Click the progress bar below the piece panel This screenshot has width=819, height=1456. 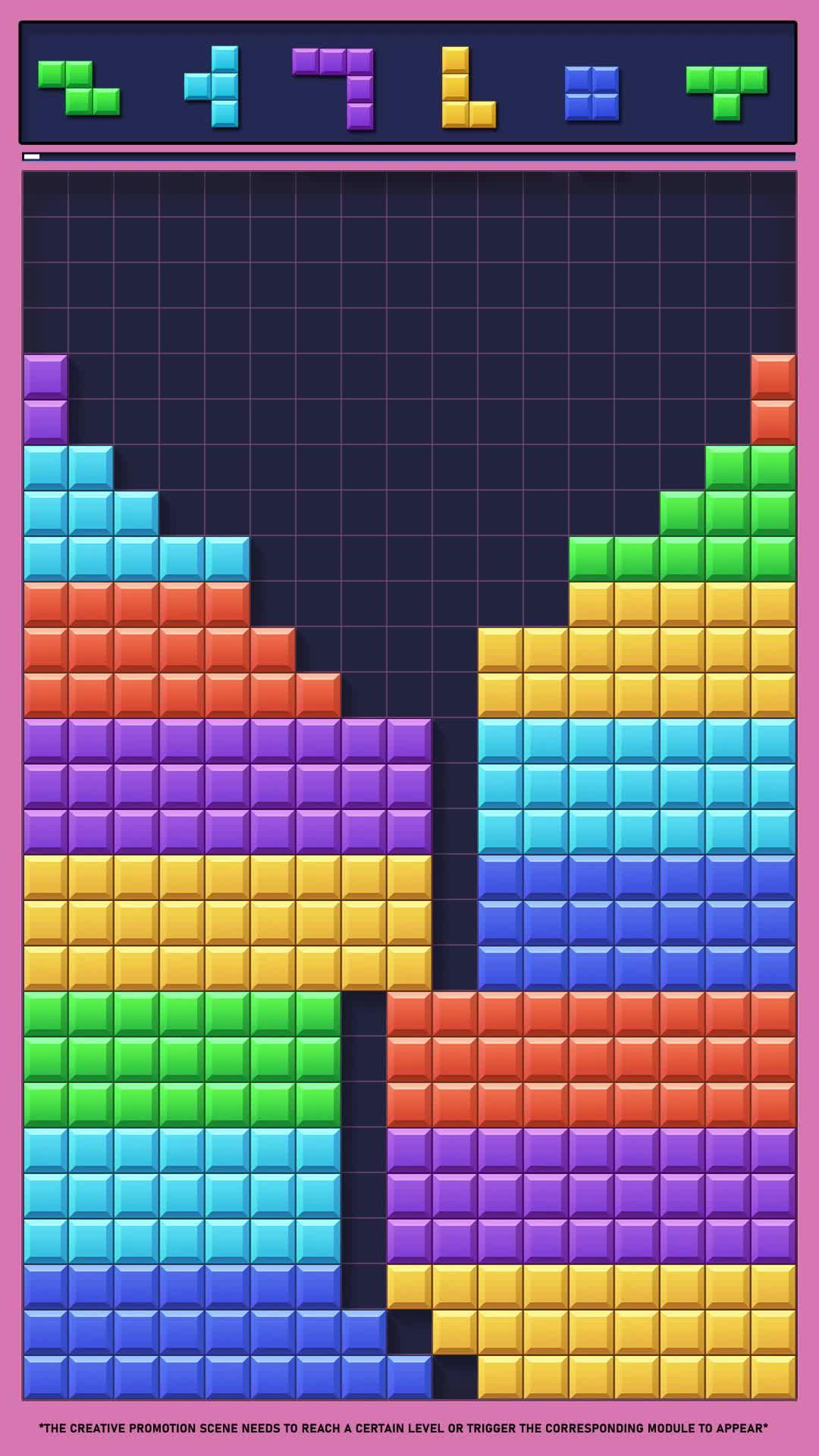[x=409, y=155]
